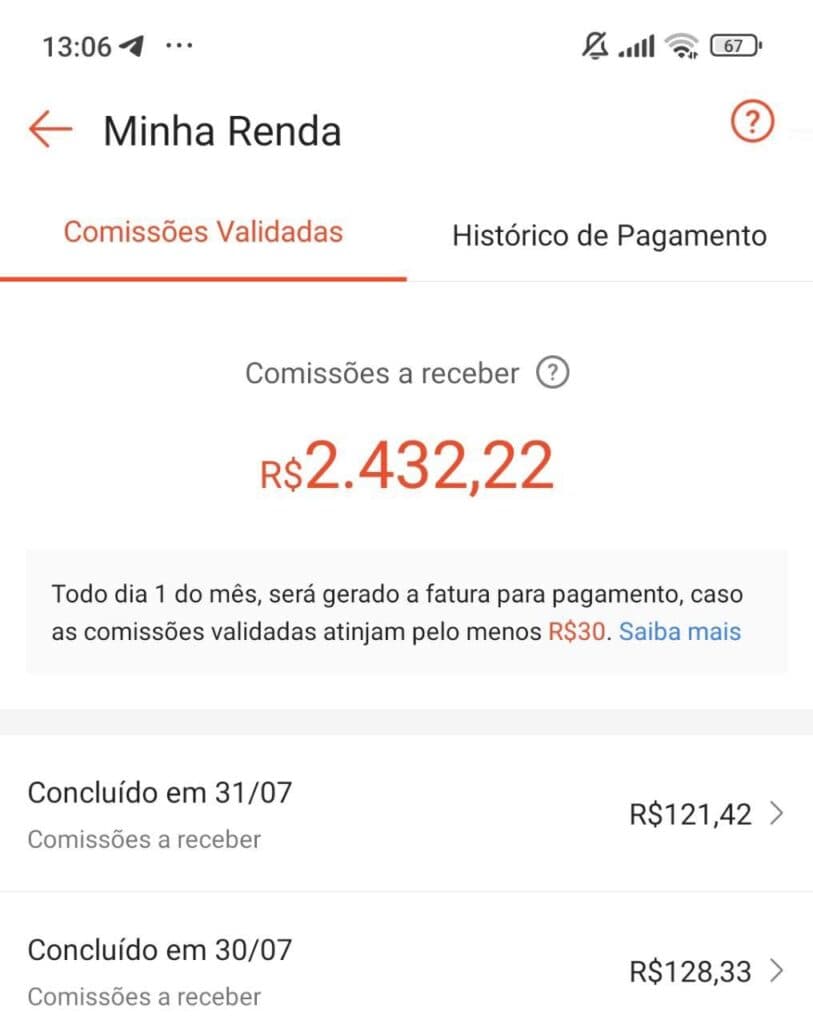The image size is (813, 1024).
Task: Click the battery indicator showing 67
Action: point(736,45)
